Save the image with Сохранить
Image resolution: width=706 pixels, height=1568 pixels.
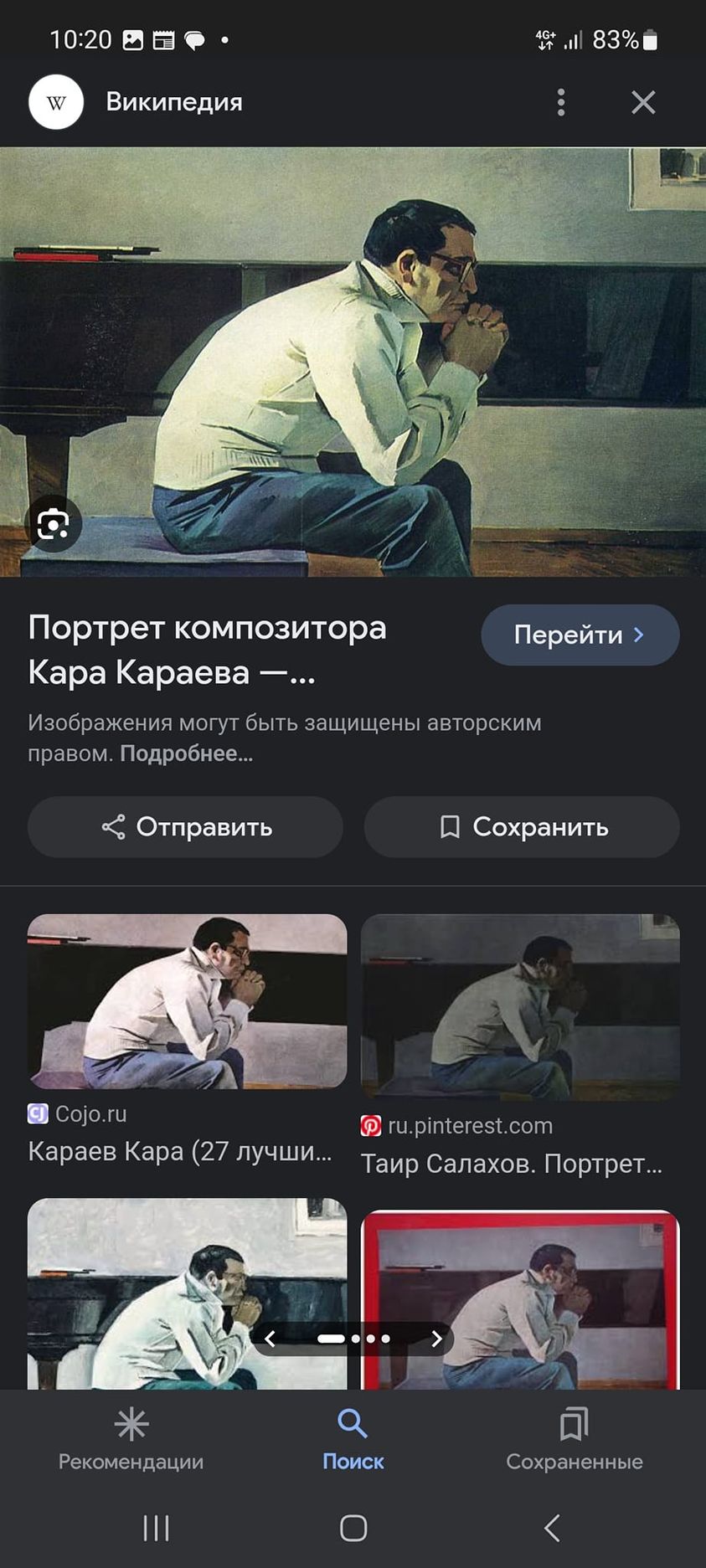(521, 826)
